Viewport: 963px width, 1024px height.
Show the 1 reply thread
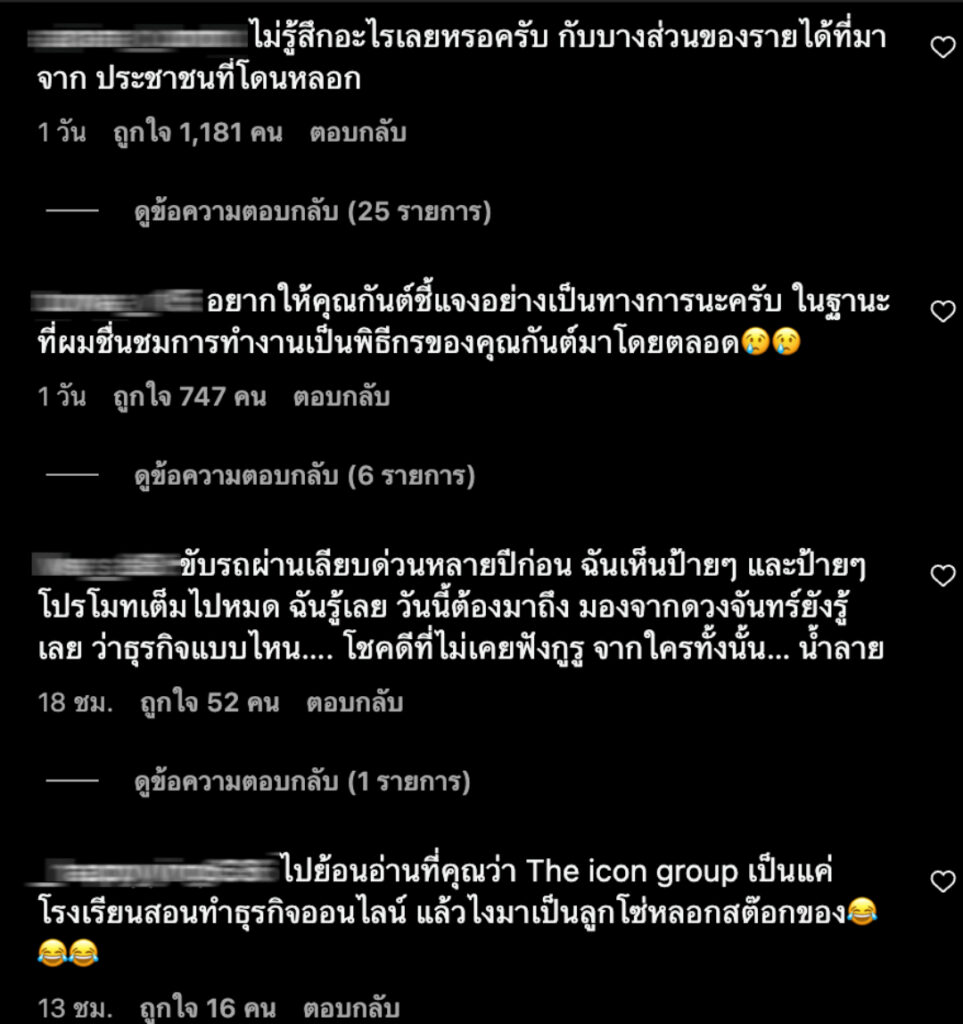(302, 782)
